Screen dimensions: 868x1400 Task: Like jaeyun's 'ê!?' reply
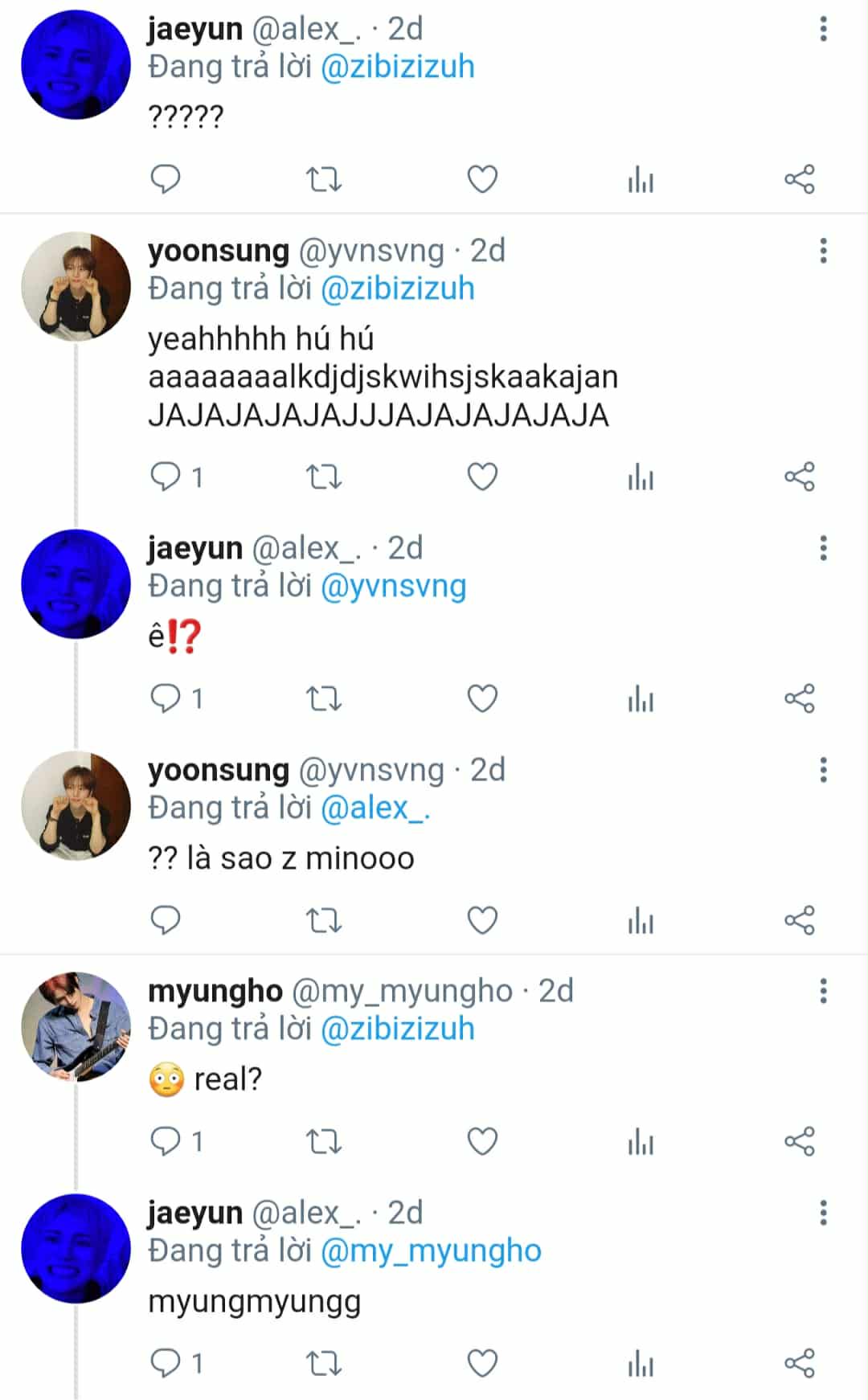click(x=482, y=698)
